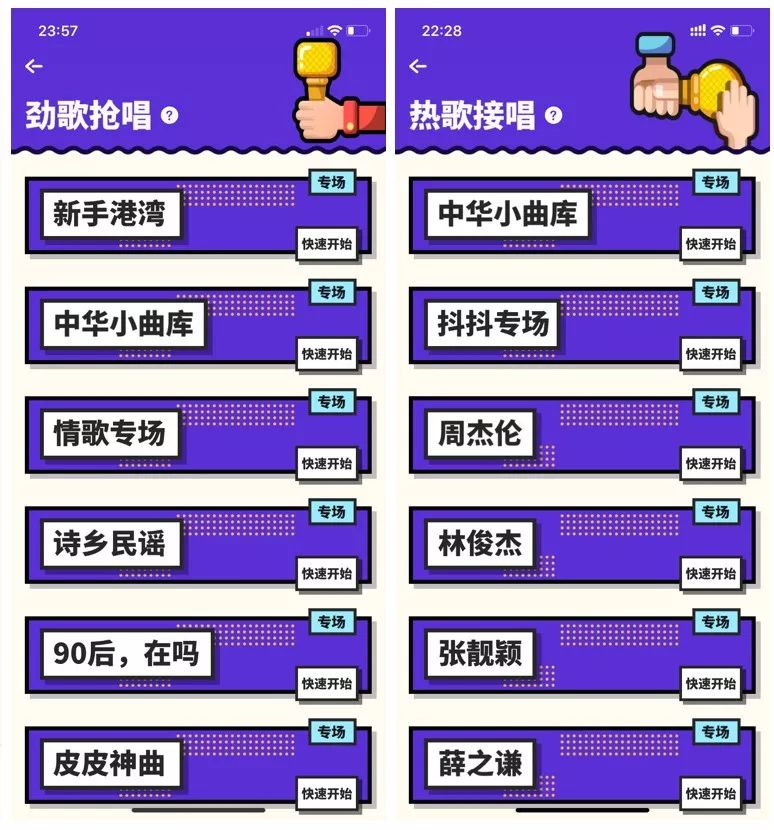
Task: Open the help icon beside 热歌接唱
Action: click(553, 116)
